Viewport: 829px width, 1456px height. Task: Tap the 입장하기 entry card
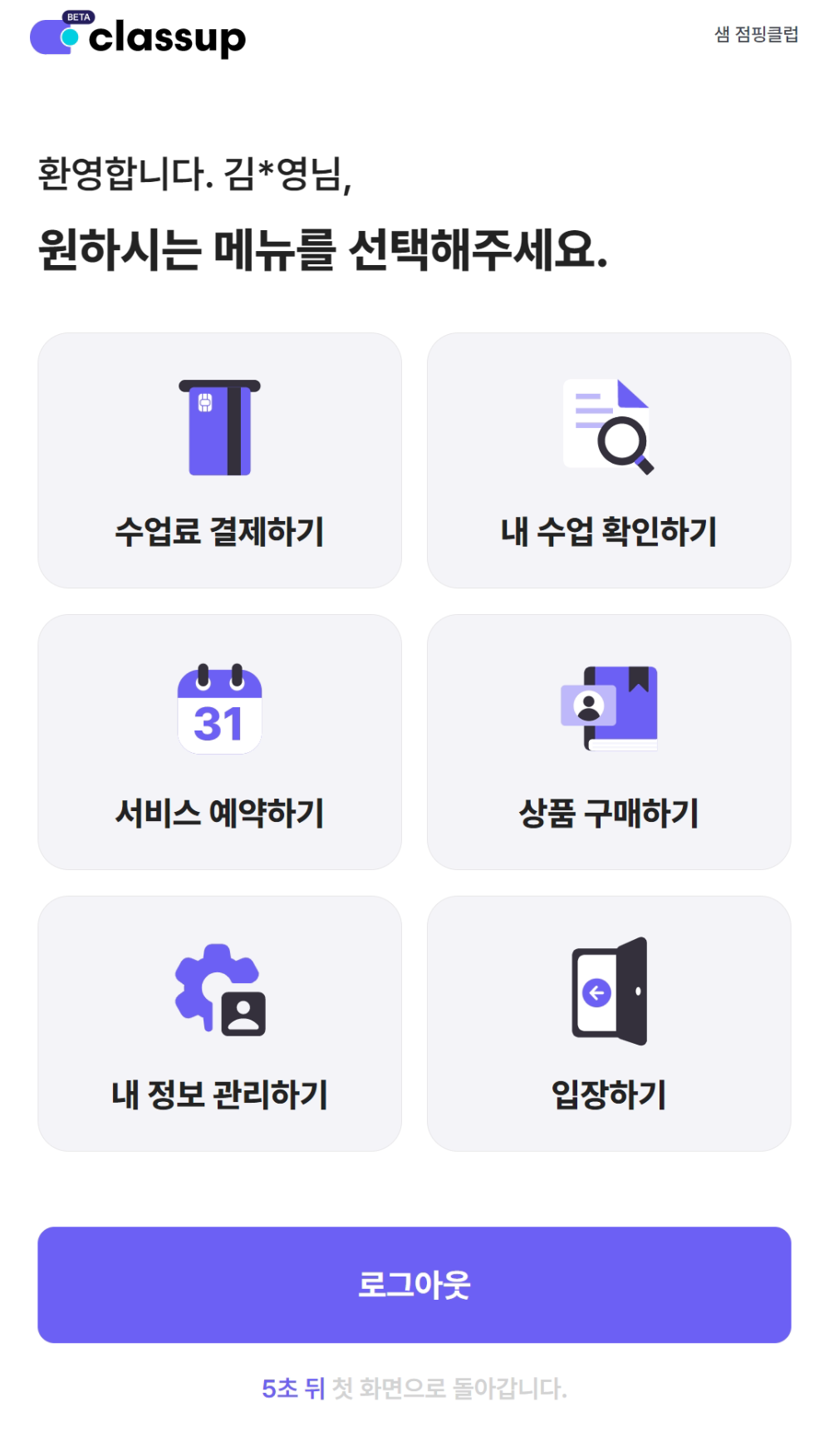609,1023
